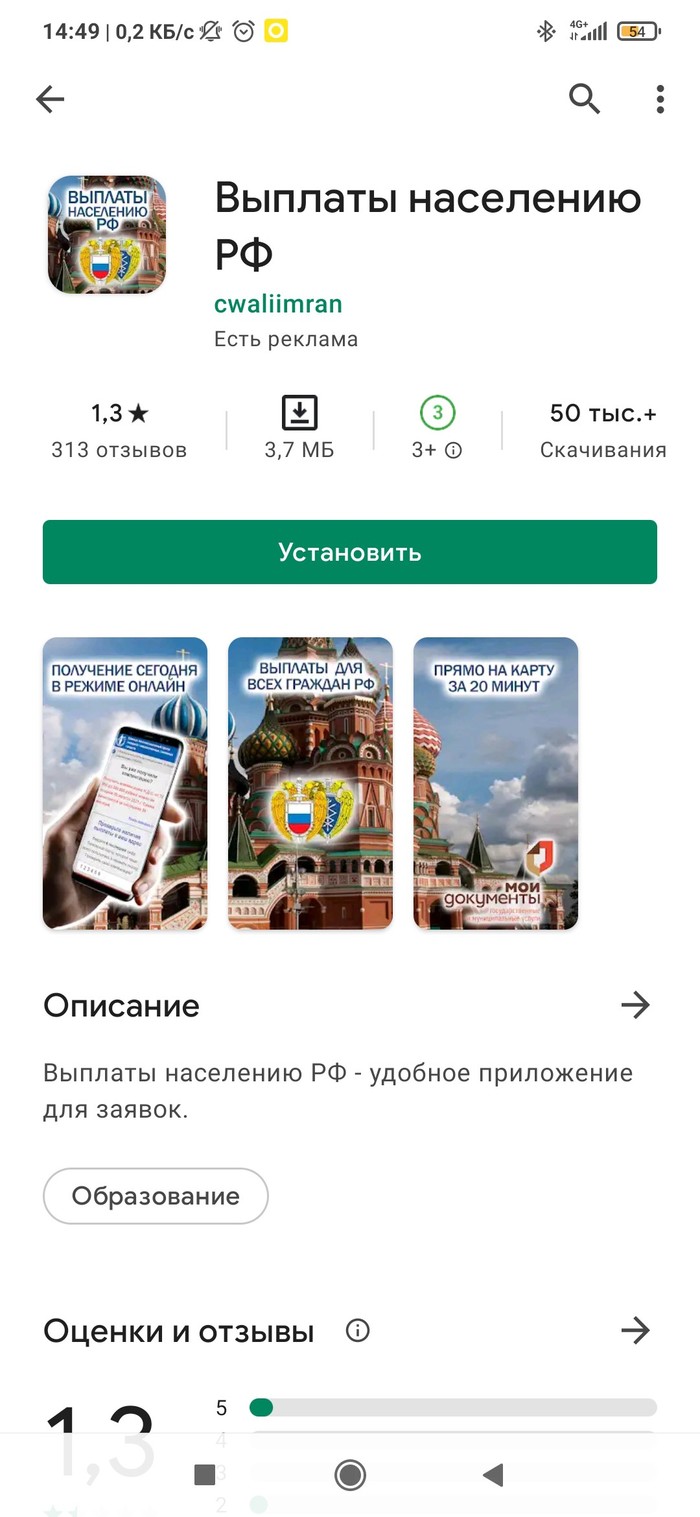Select the Образование category chip
The width and height of the screenshot is (700, 1517).
(x=155, y=1196)
